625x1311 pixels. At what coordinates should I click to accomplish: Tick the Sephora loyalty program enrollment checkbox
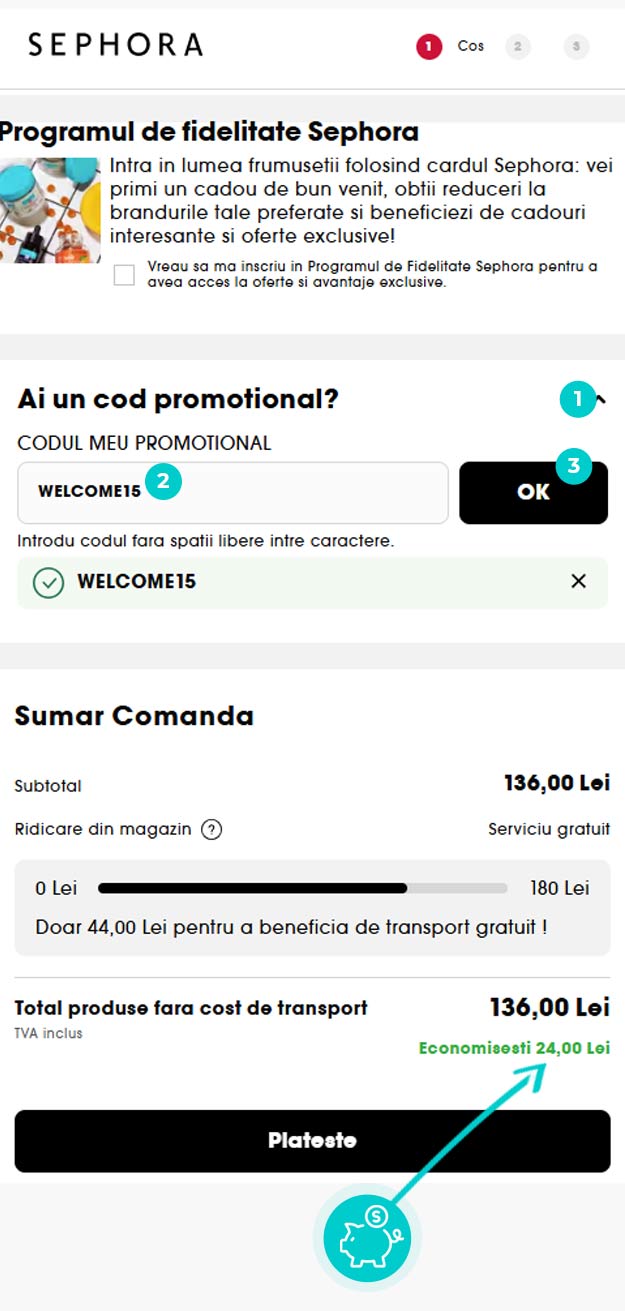[x=124, y=275]
